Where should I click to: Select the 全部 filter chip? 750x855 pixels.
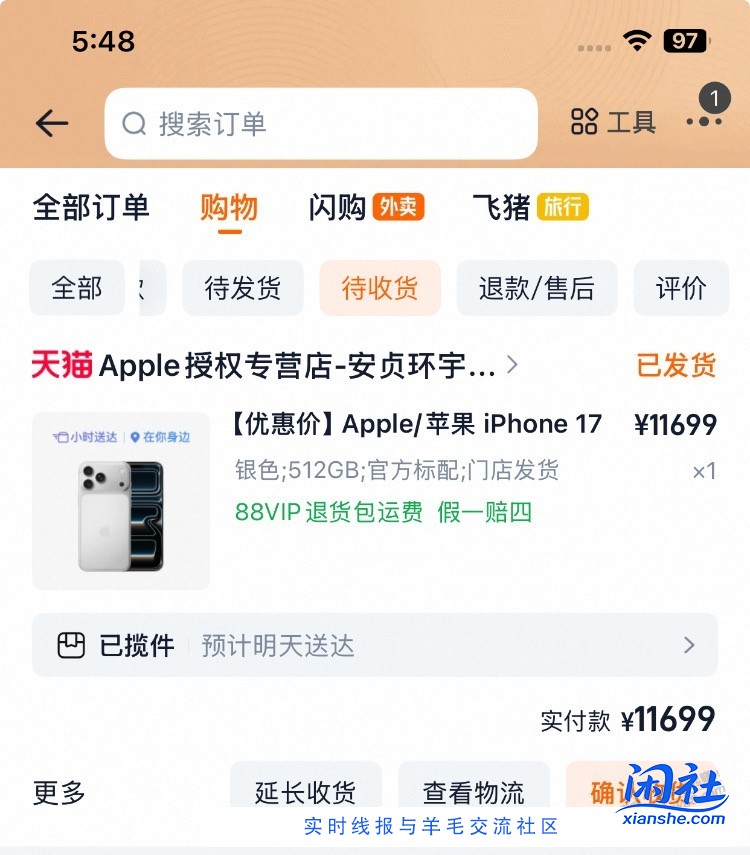coord(76,287)
